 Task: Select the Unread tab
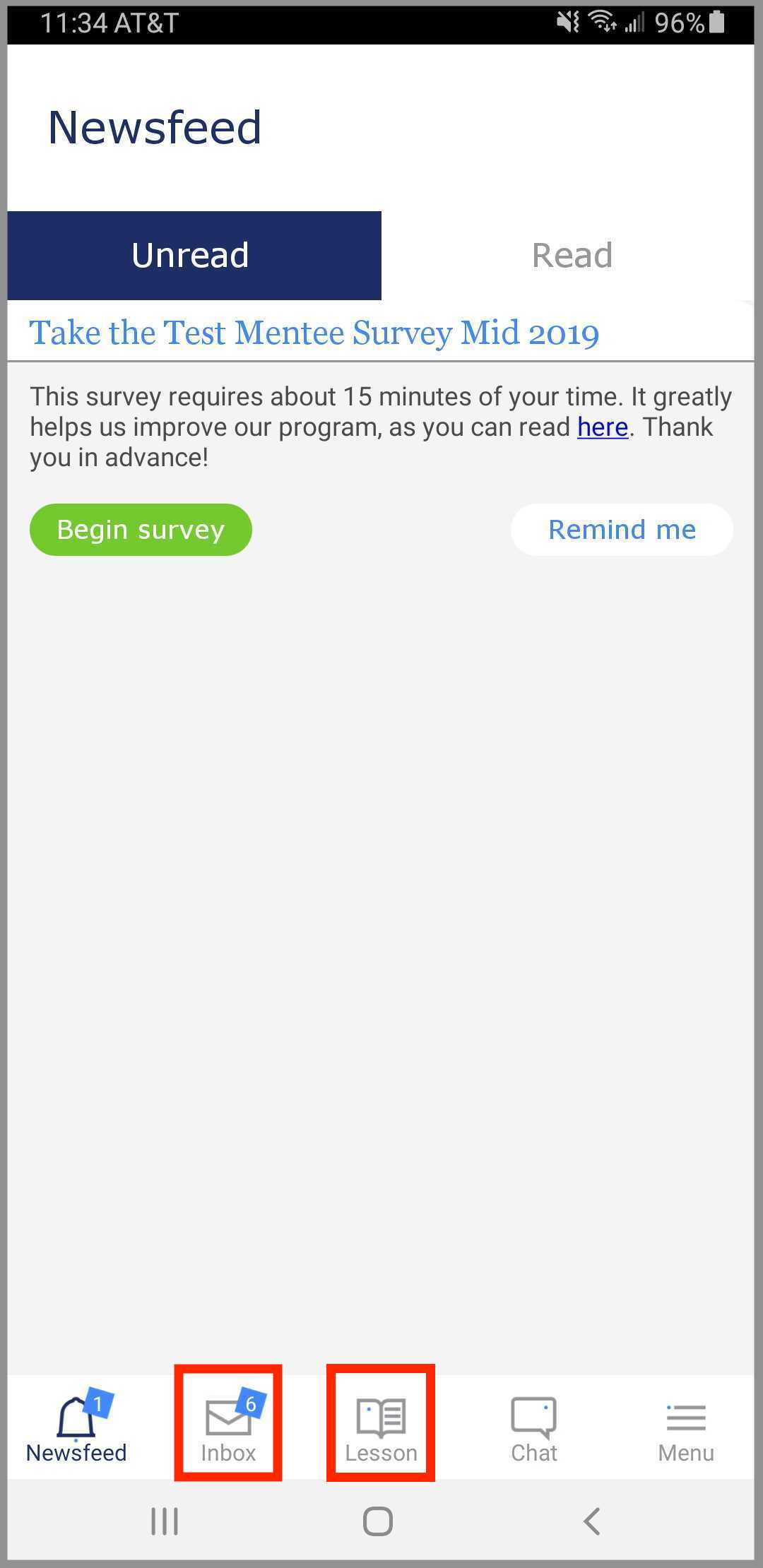[191, 256]
